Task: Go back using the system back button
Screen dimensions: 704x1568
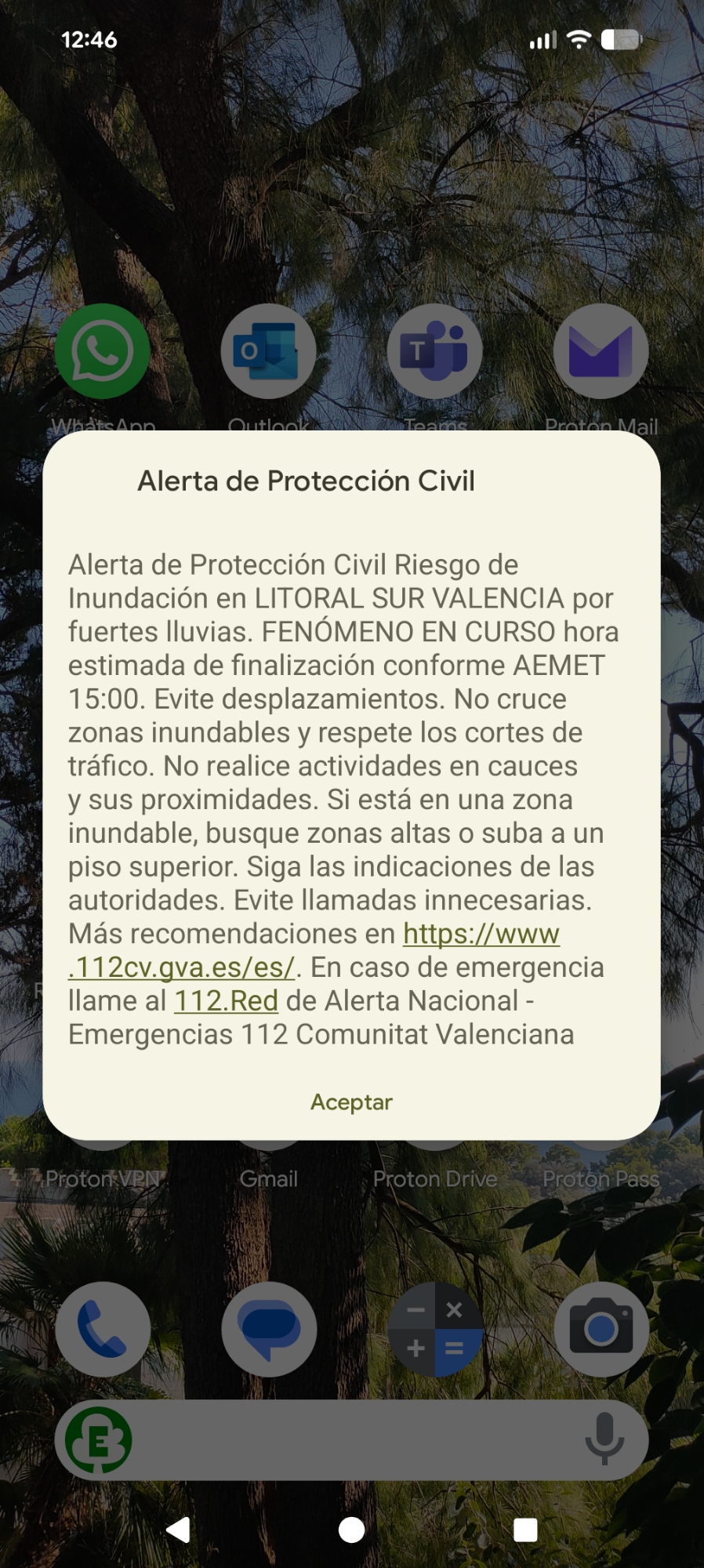Action: pos(179,1530)
